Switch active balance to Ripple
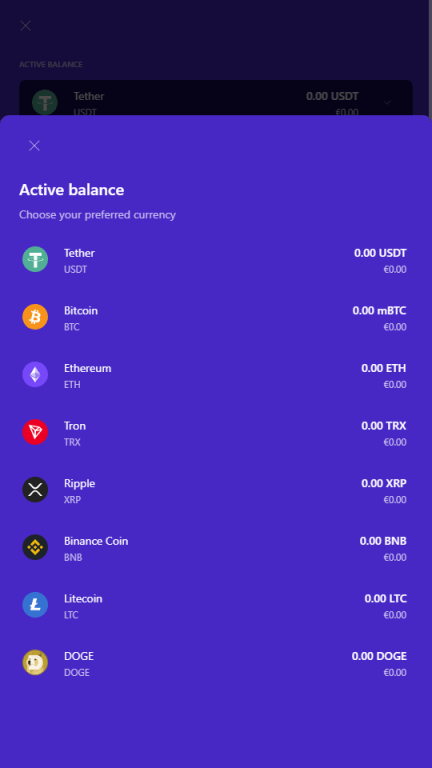 click(x=215, y=490)
